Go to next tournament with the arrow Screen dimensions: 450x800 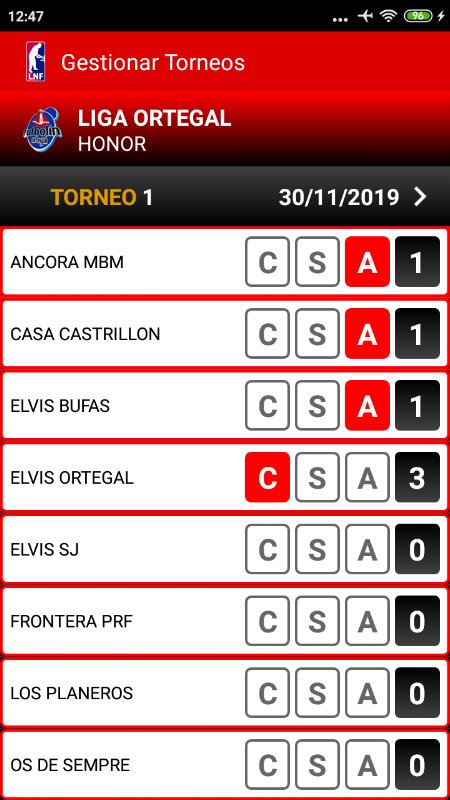click(x=420, y=197)
